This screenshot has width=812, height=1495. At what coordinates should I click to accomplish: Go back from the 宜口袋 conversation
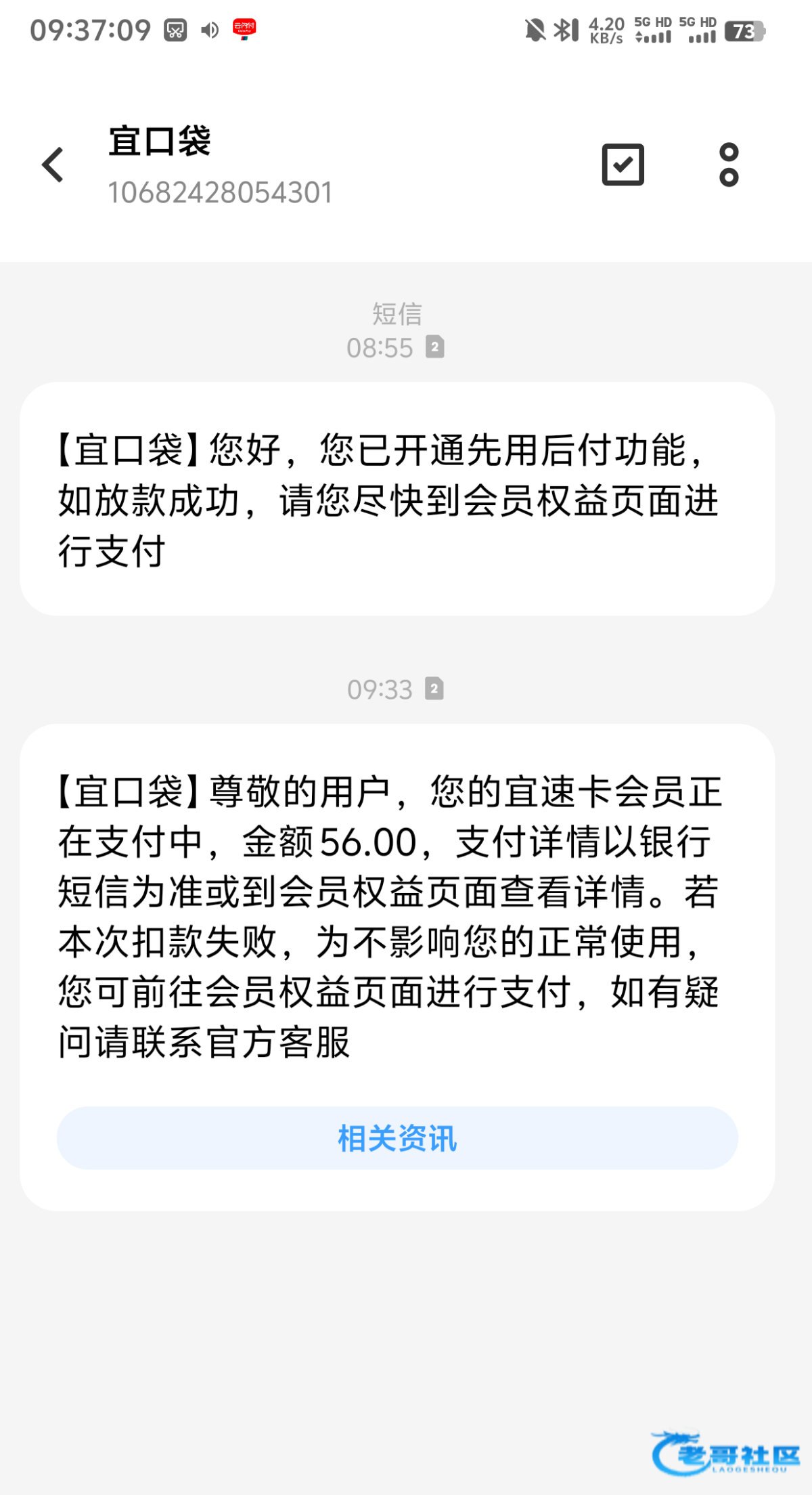pyautogui.click(x=53, y=165)
